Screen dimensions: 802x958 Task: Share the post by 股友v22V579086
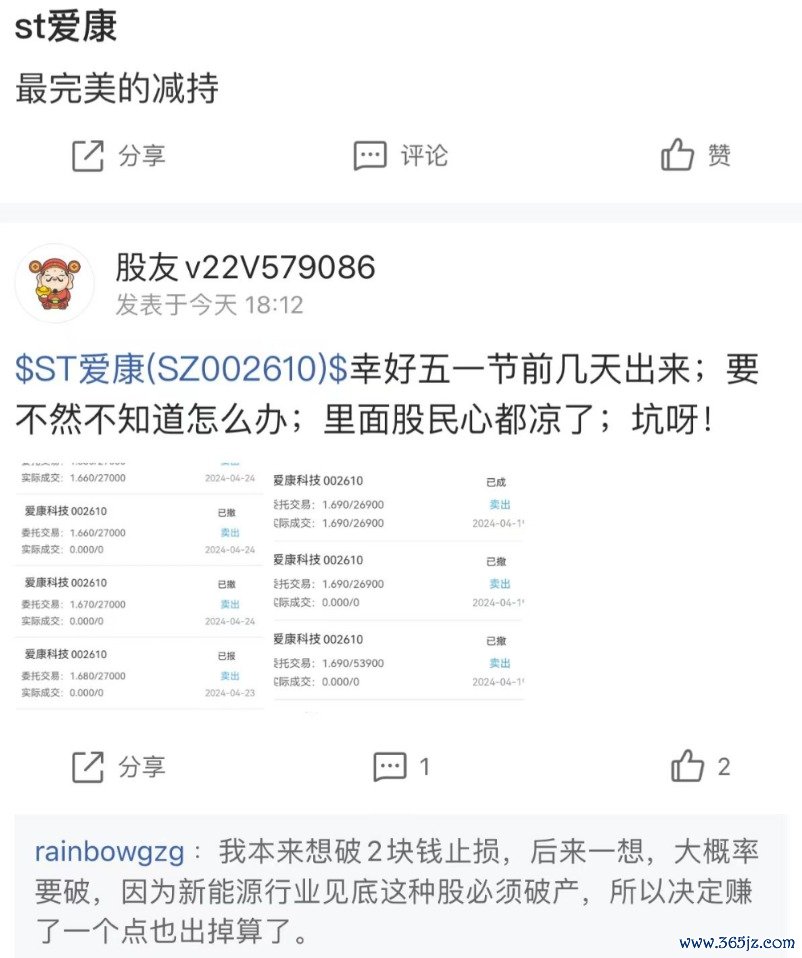coord(118,767)
